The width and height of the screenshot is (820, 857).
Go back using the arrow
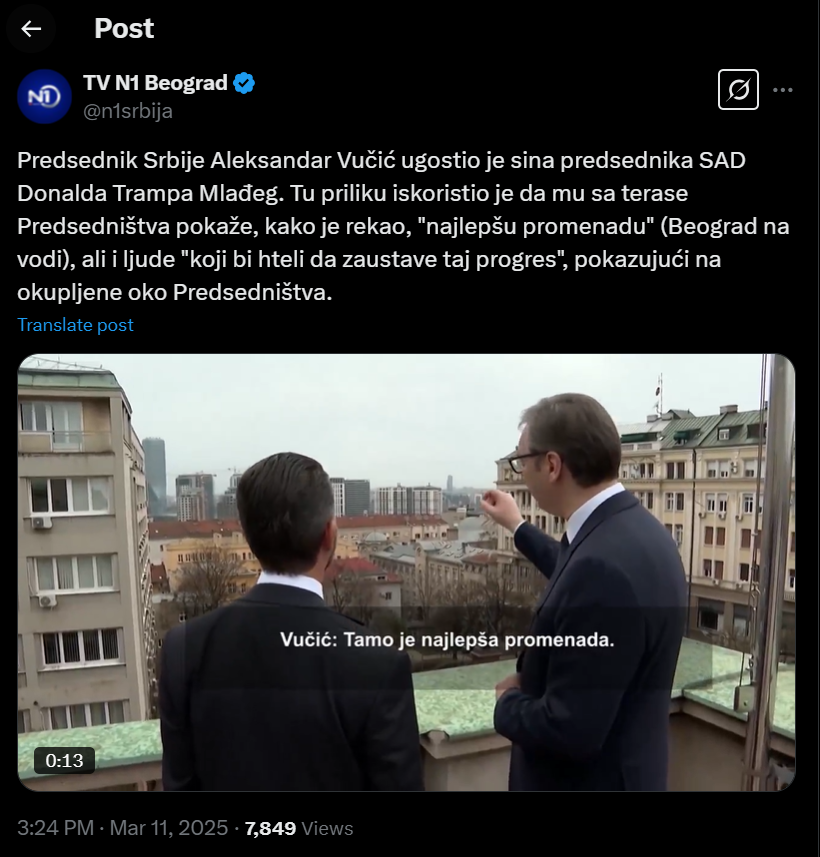tap(31, 29)
